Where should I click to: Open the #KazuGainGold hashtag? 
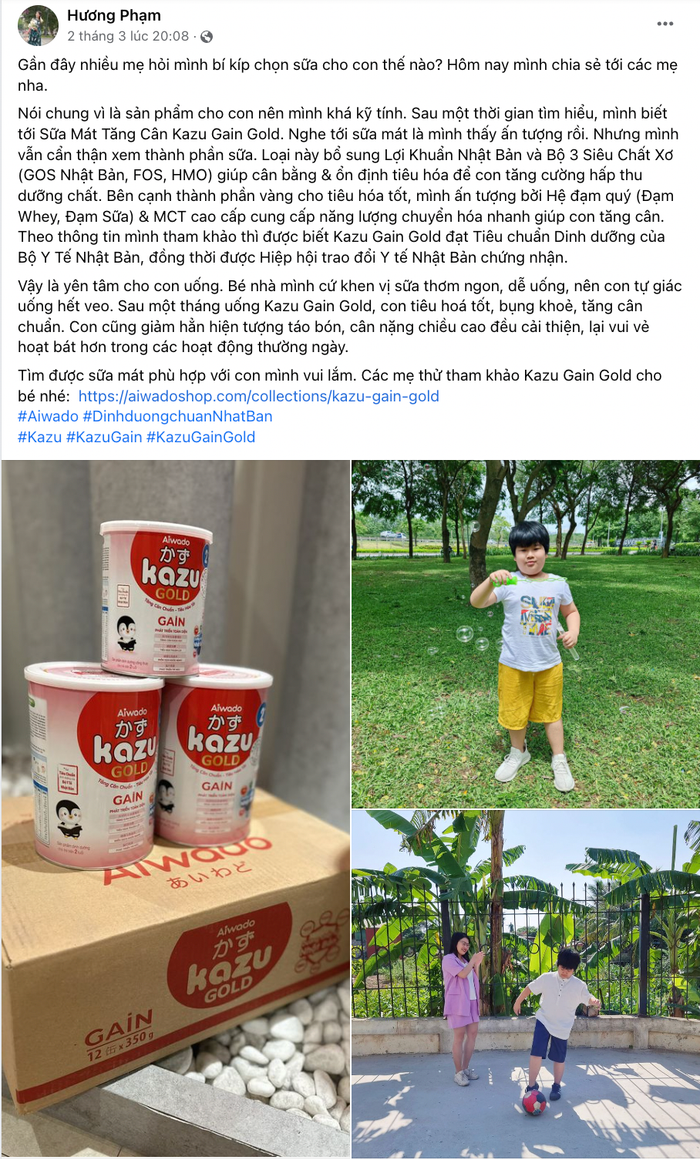[201, 437]
